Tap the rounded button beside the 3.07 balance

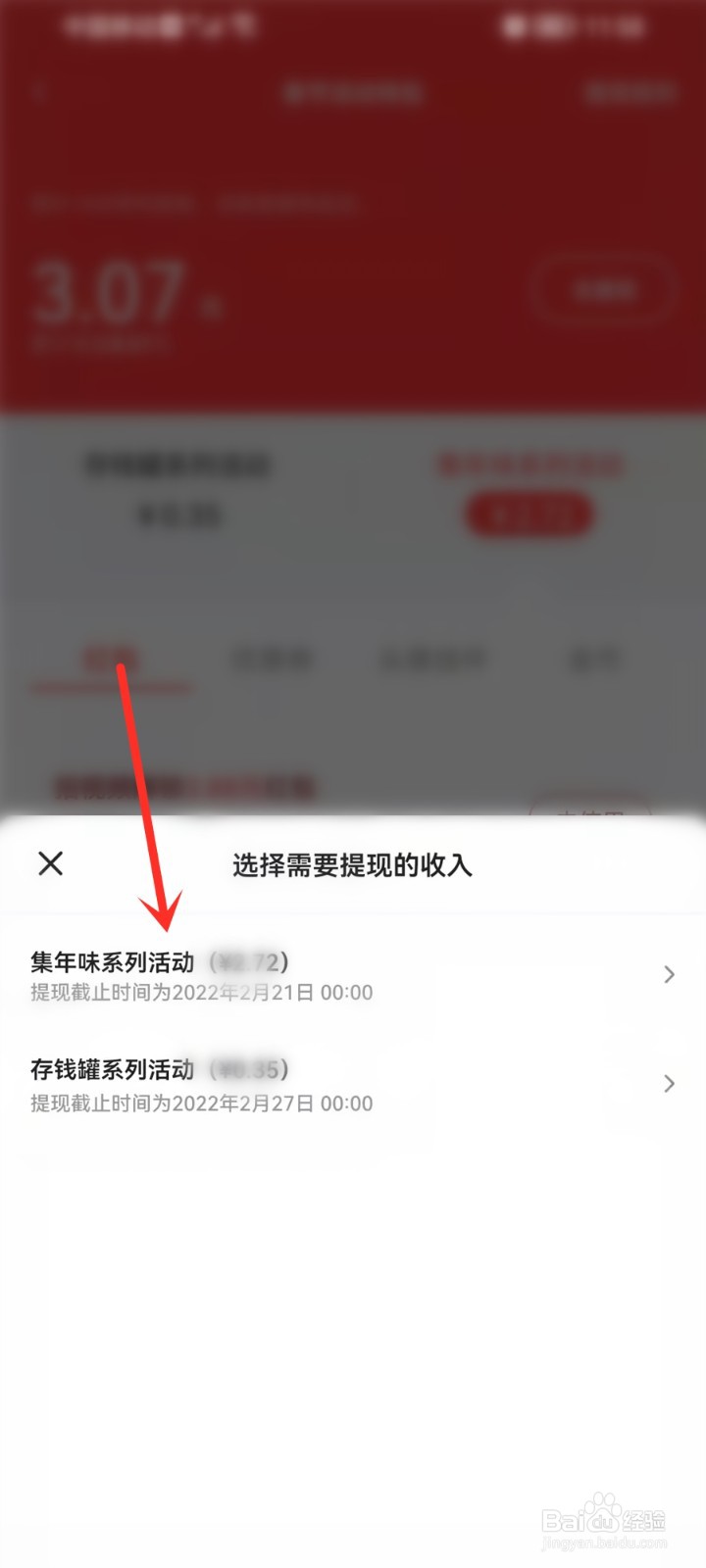pos(602,289)
